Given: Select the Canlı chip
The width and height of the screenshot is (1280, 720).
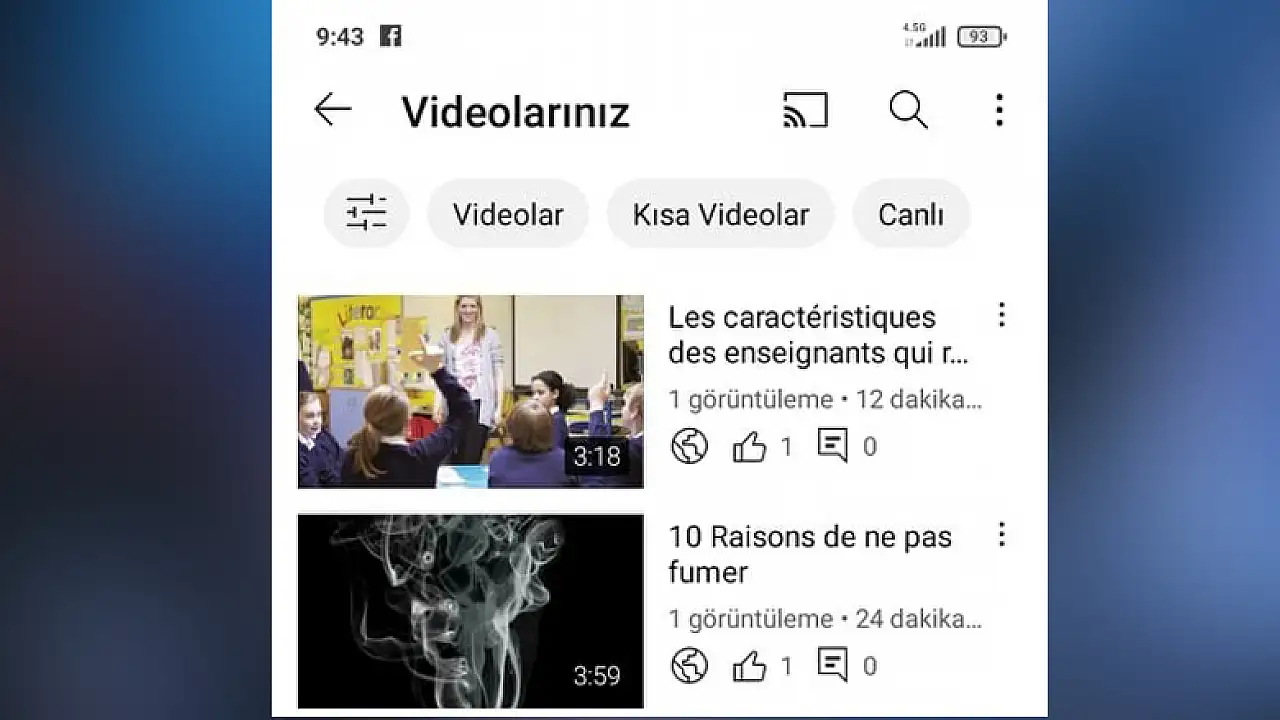Looking at the screenshot, I should tap(910, 214).
